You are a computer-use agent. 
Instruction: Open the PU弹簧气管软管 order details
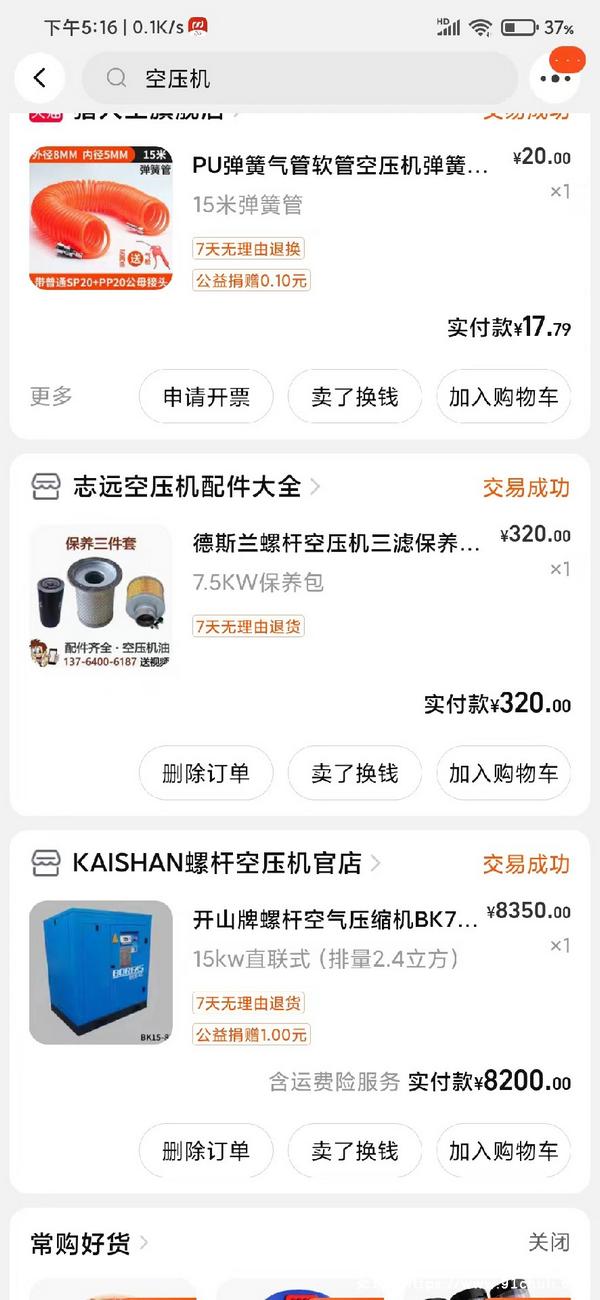pyautogui.click(x=340, y=166)
